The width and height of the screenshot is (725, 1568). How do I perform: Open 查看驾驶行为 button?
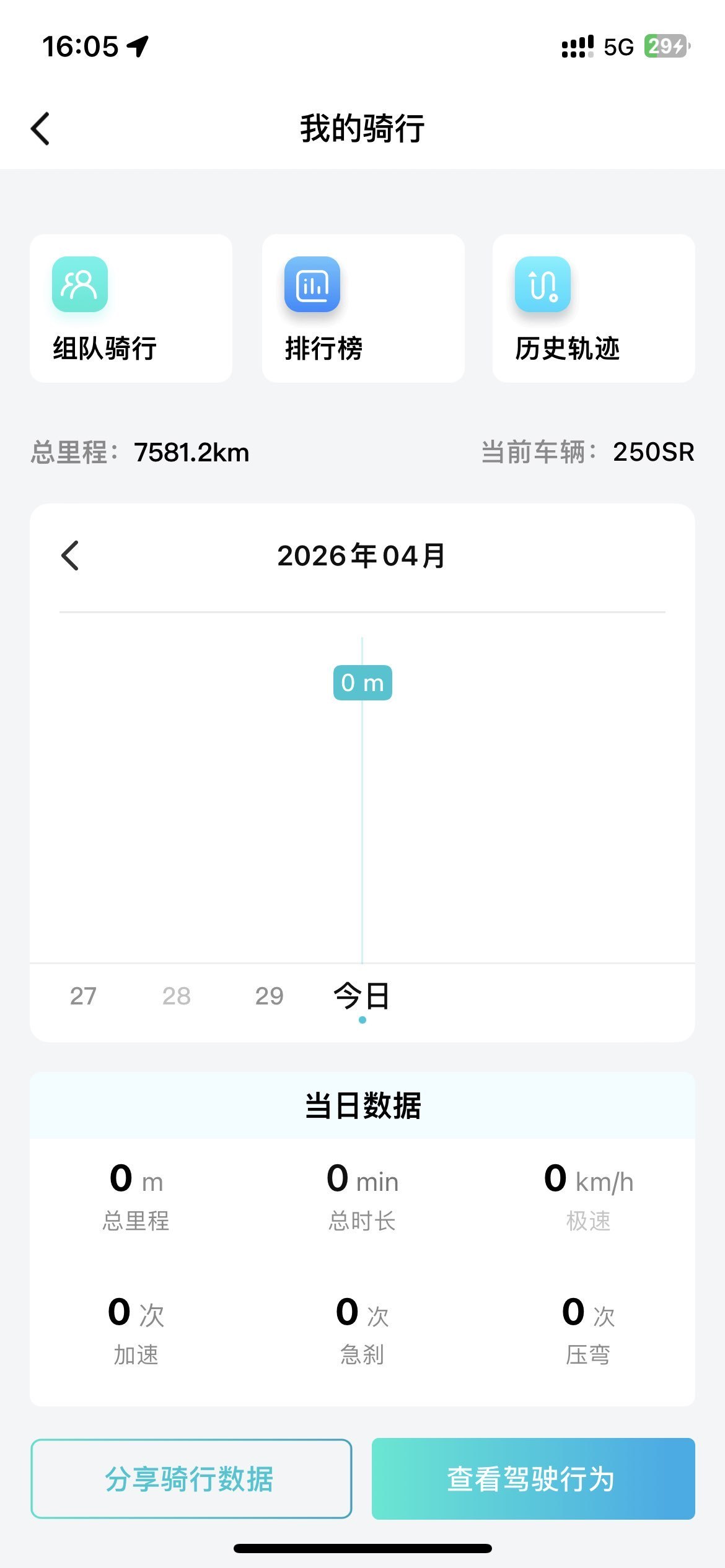pyautogui.click(x=533, y=1479)
